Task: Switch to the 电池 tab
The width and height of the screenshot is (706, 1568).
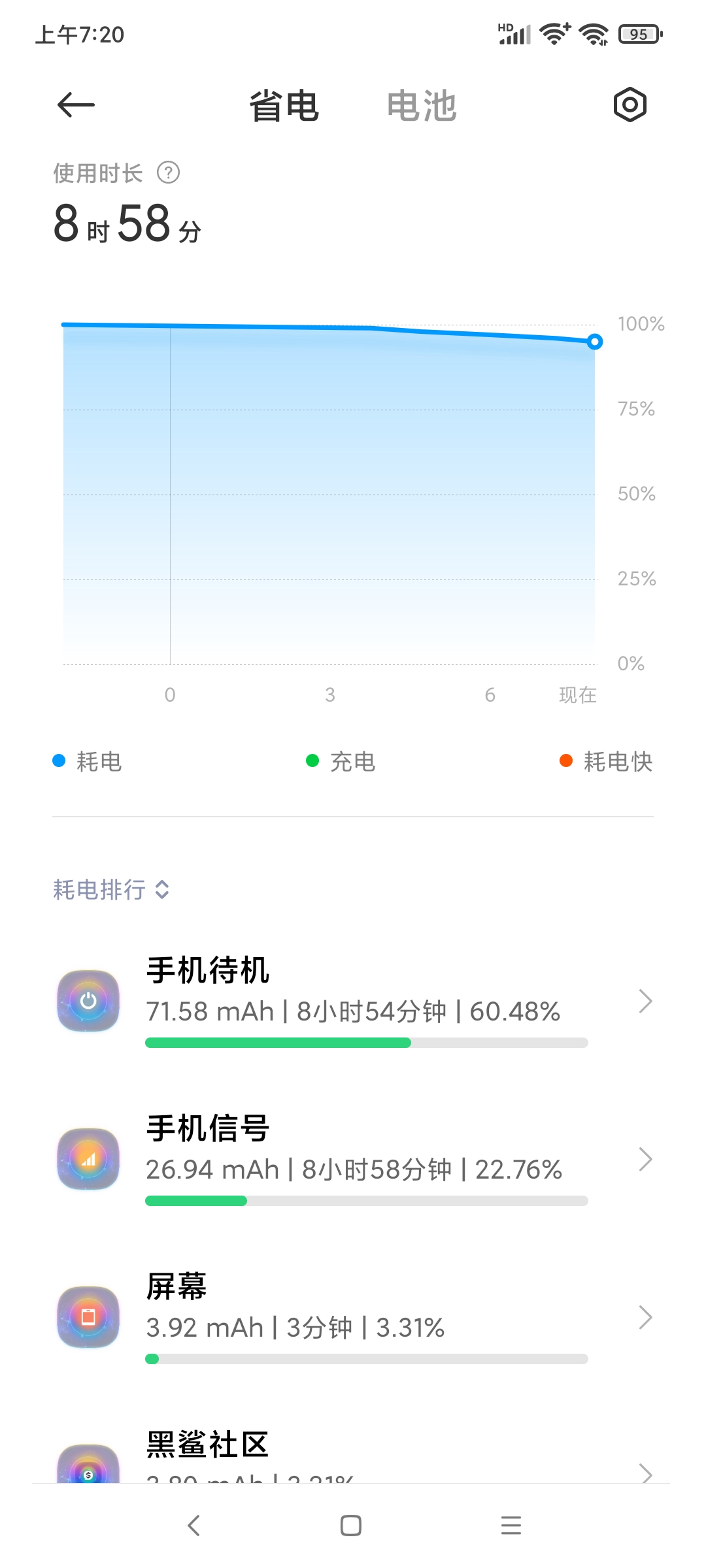Action: click(421, 106)
